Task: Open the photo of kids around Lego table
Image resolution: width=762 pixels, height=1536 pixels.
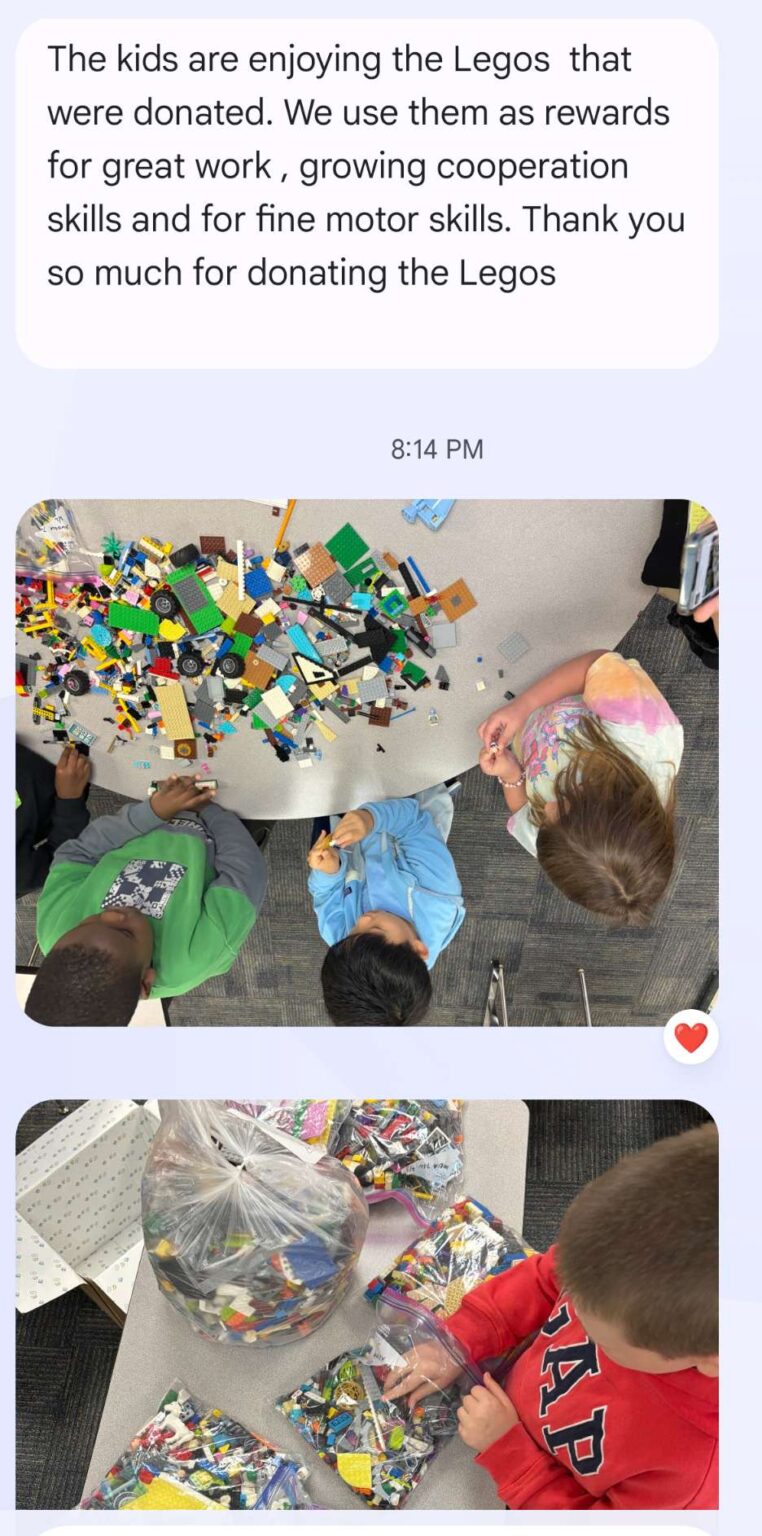Action: (367, 762)
